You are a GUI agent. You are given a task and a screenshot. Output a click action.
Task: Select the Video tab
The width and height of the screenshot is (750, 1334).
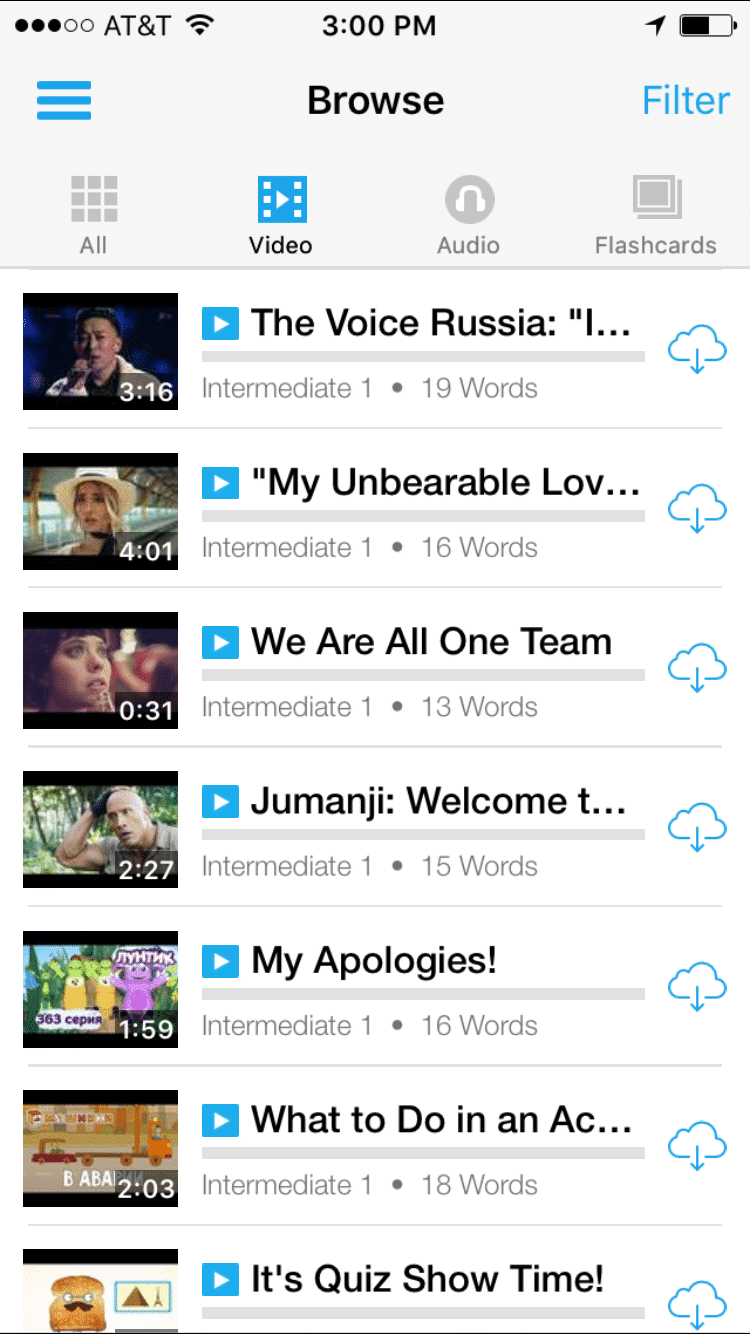(281, 215)
